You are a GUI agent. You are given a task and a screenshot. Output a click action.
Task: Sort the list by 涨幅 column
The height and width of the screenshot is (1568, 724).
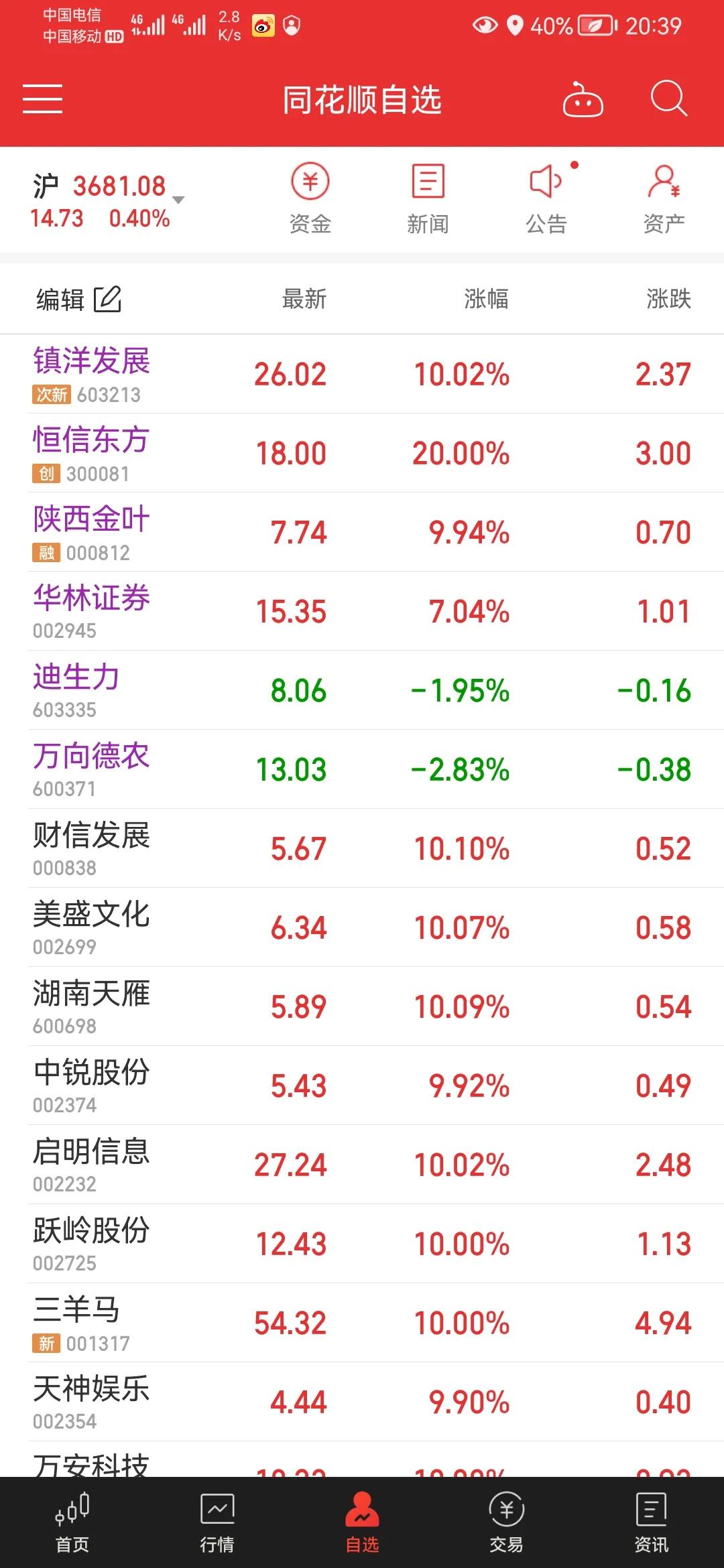click(x=486, y=299)
